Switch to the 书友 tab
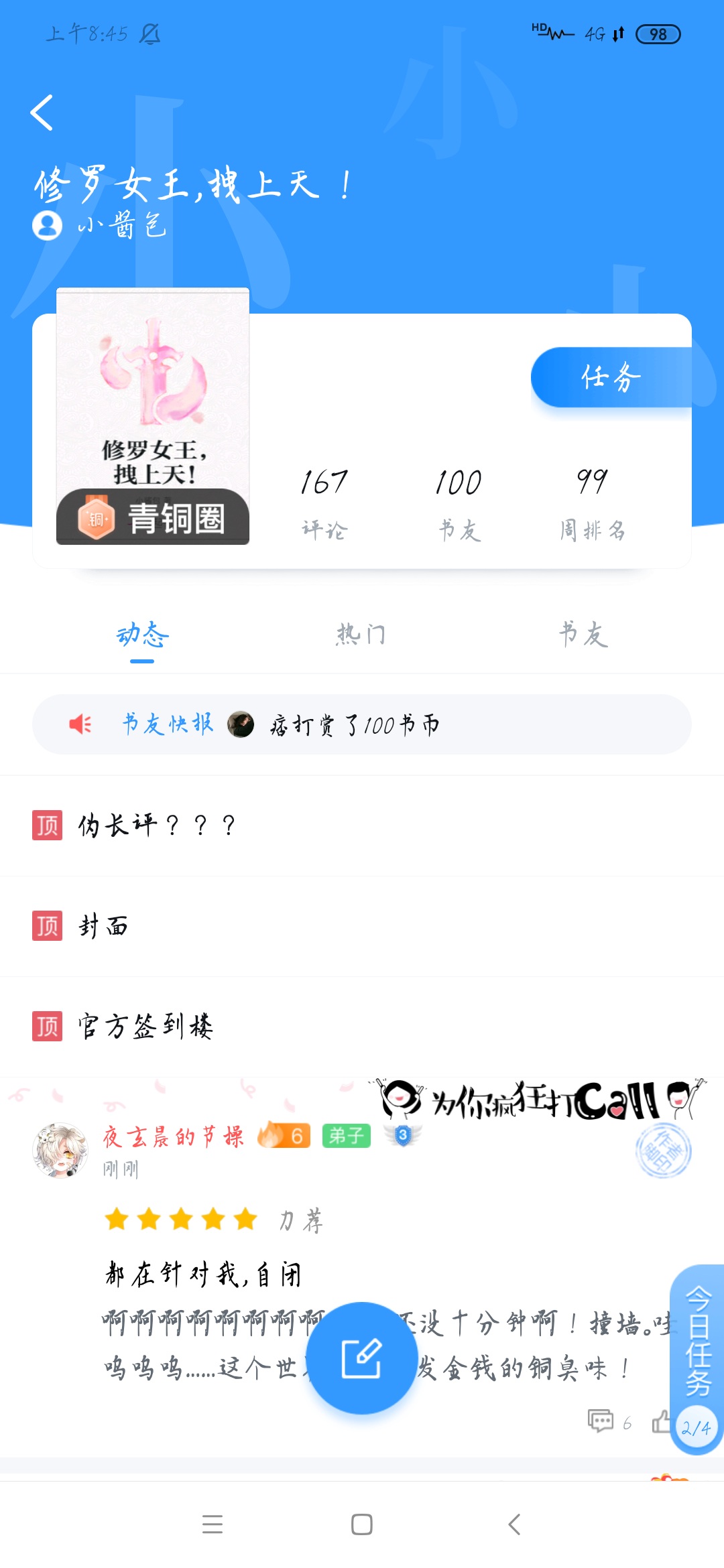This screenshot has height=1568, width=724. (x=583, y=634)
